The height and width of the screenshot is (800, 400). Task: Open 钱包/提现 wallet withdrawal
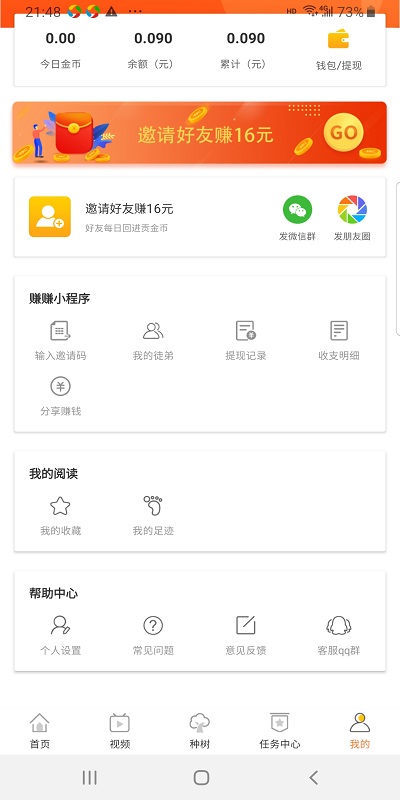point(339,51)
